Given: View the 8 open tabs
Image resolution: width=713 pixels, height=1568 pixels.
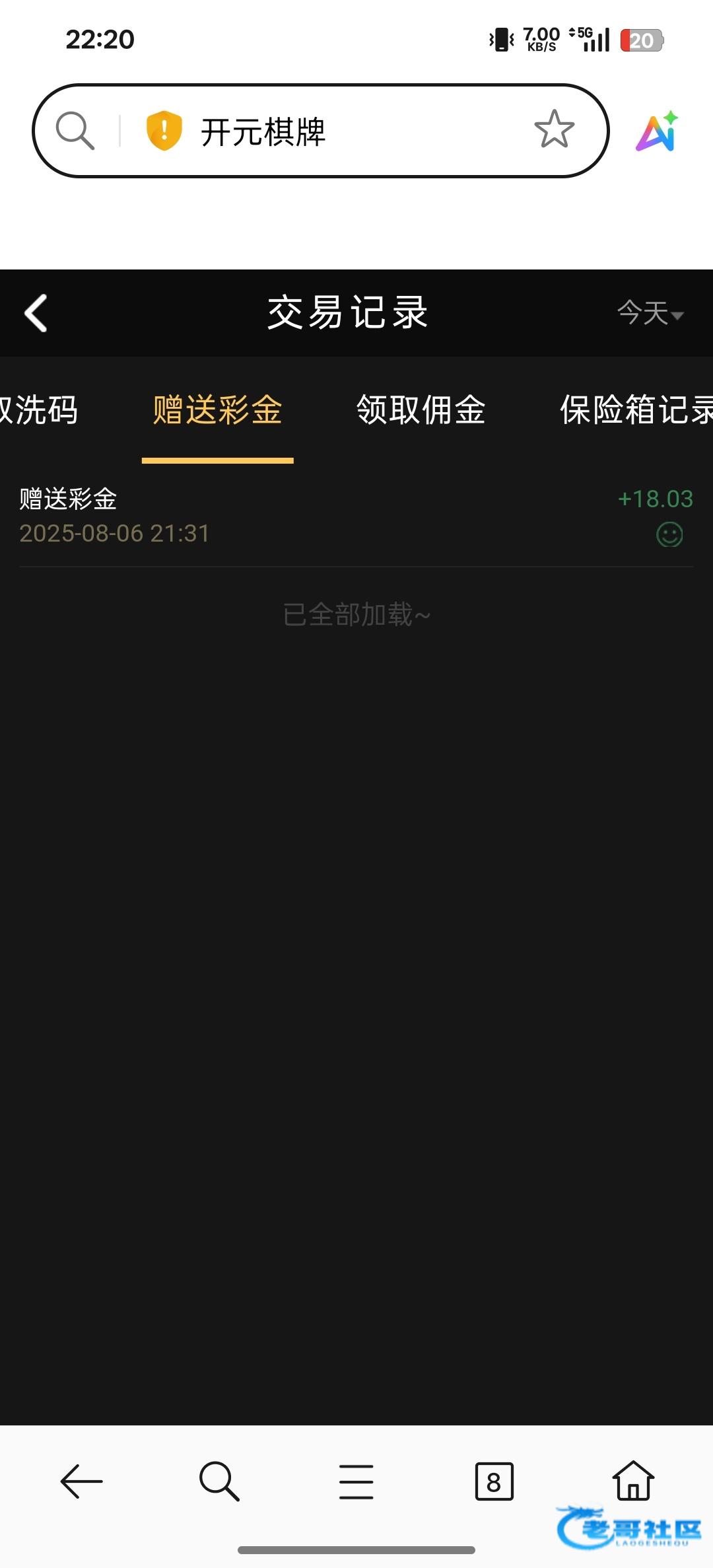Looking at the screenshot, I should [494, 1481].
